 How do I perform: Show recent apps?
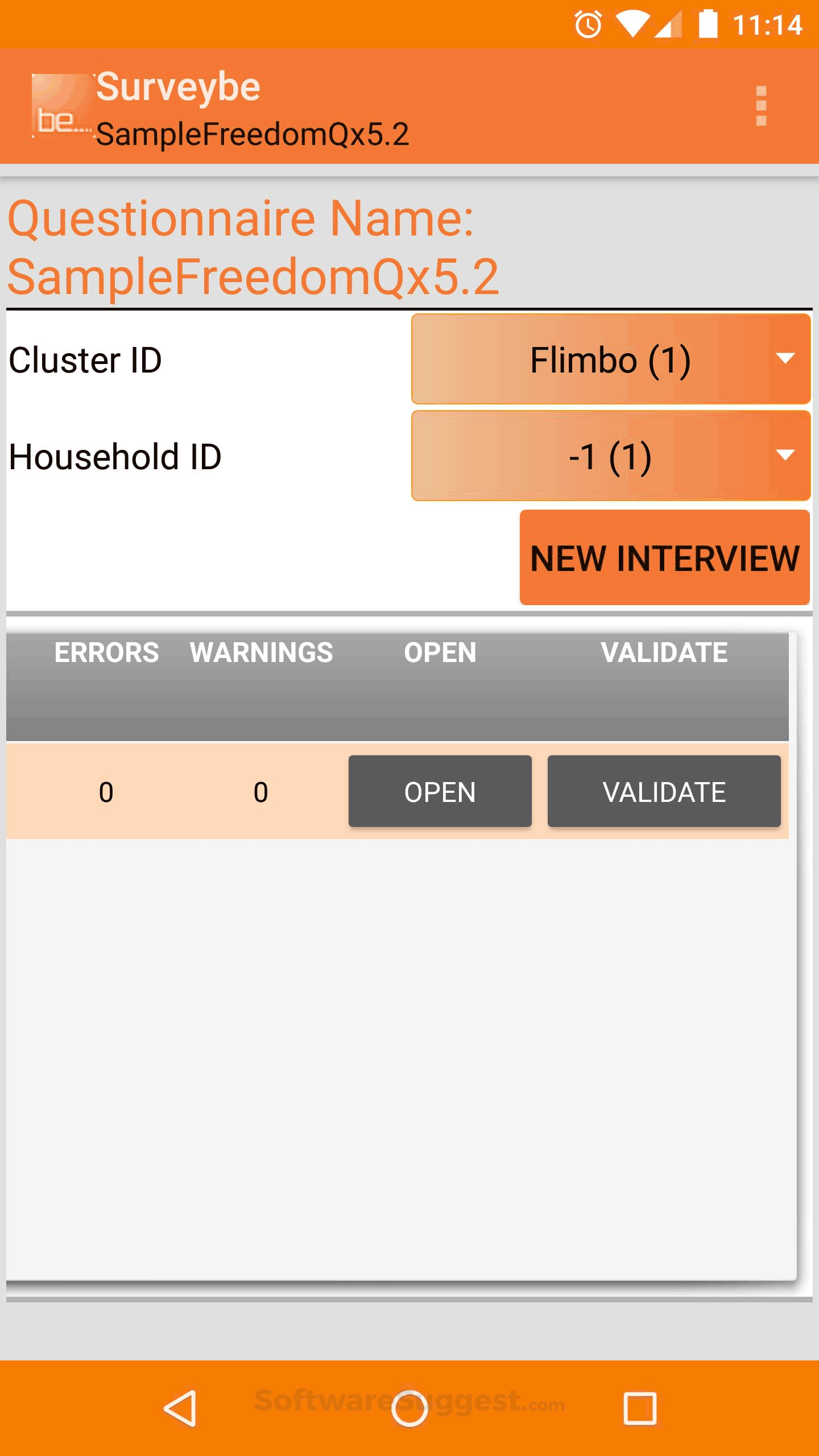639,1408
